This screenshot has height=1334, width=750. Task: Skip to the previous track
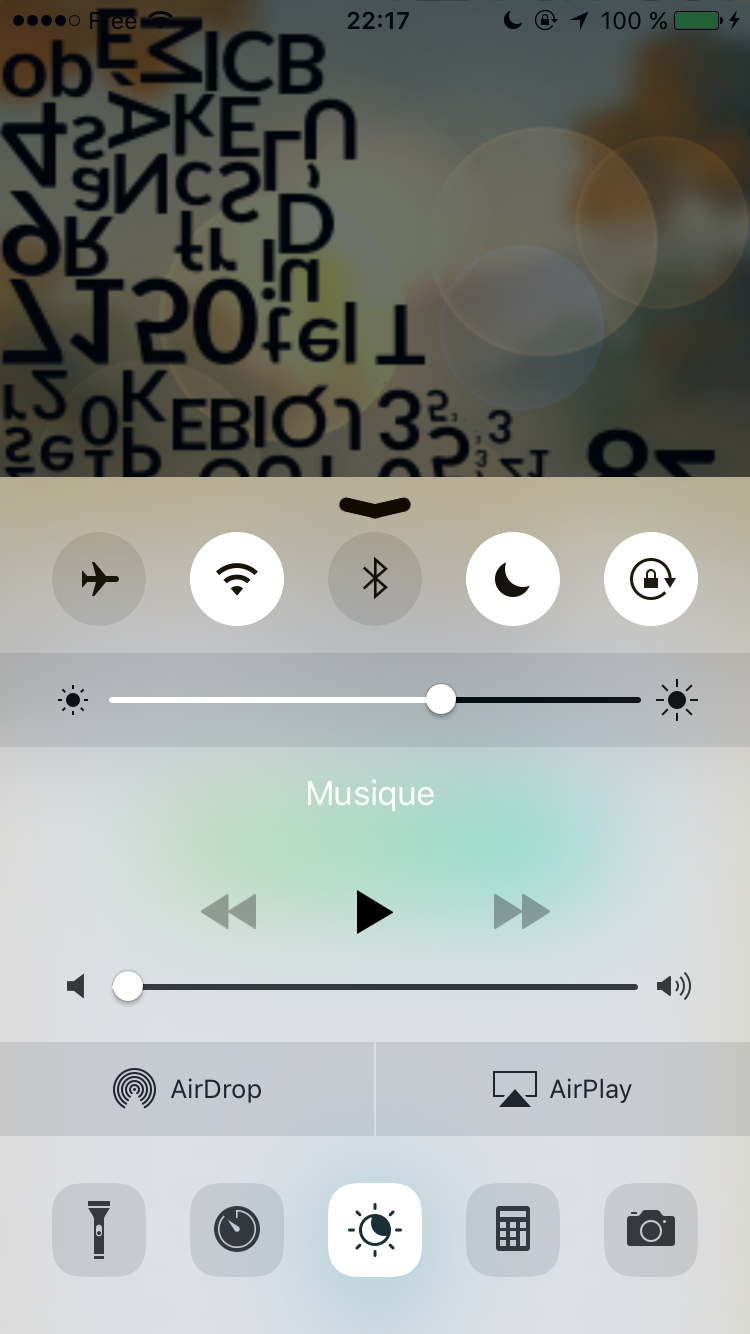pos(229,912)
